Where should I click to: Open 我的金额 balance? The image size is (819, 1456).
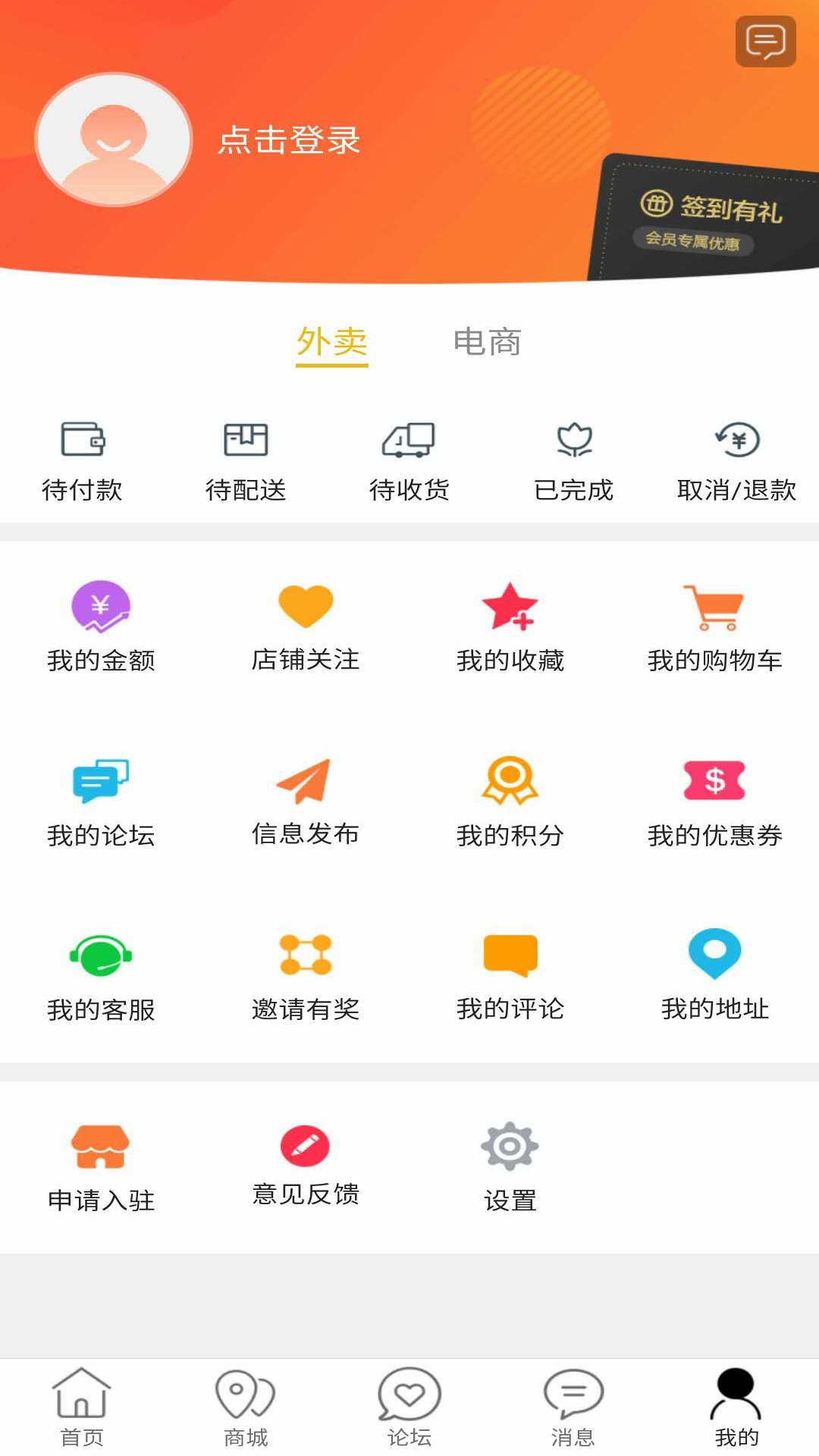click(x=101, y=627)
